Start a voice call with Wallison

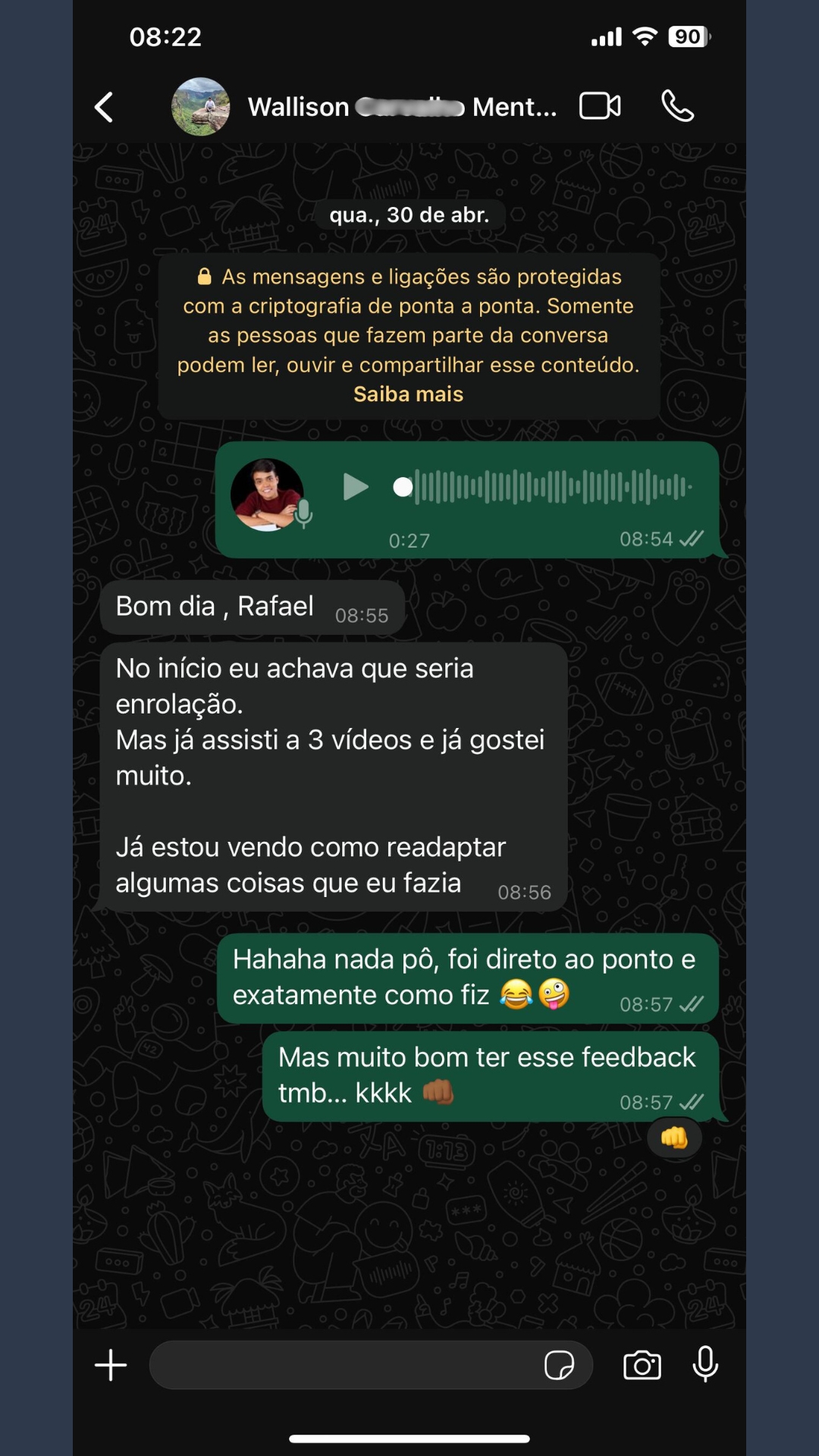pyautogui.click(x=677, y=106)
